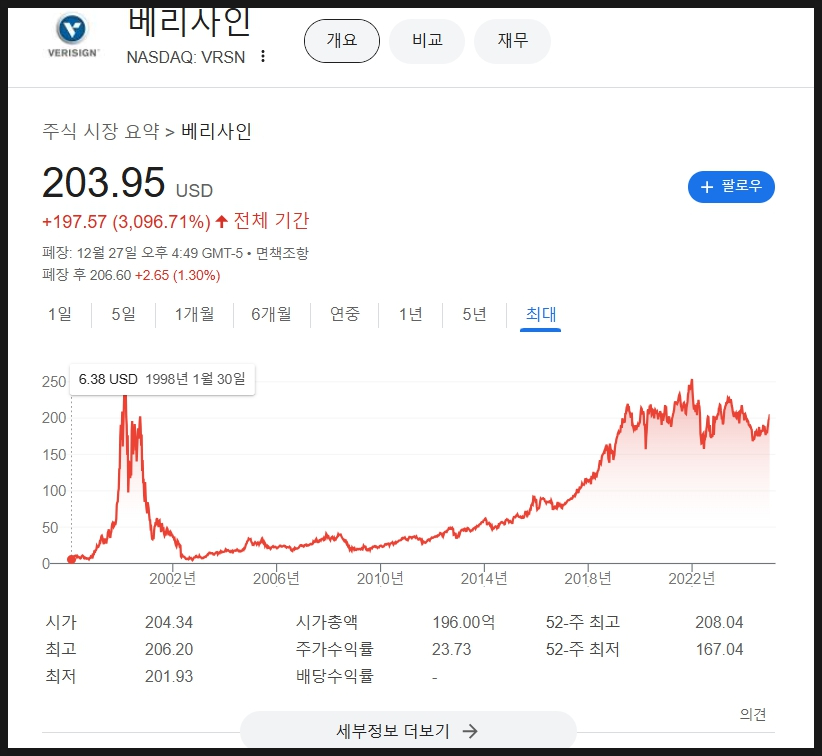Select the 1개월 chart range
822x756 pixels.
click(x=194, y=314)
